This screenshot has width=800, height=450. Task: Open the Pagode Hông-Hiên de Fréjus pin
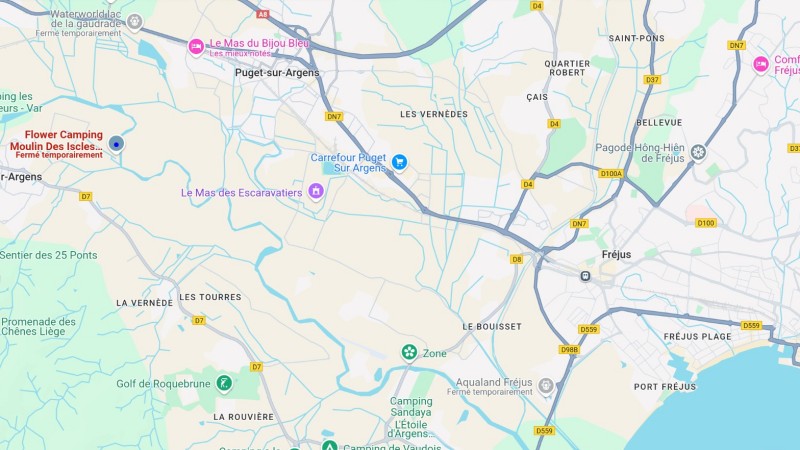[x=698, y=152]
